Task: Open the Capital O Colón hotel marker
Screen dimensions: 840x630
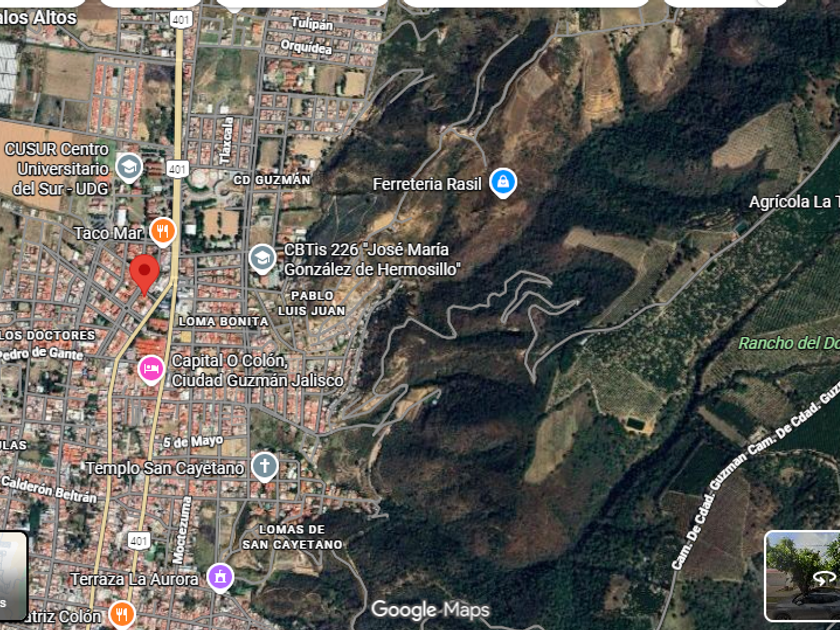Action: [151, 369]
